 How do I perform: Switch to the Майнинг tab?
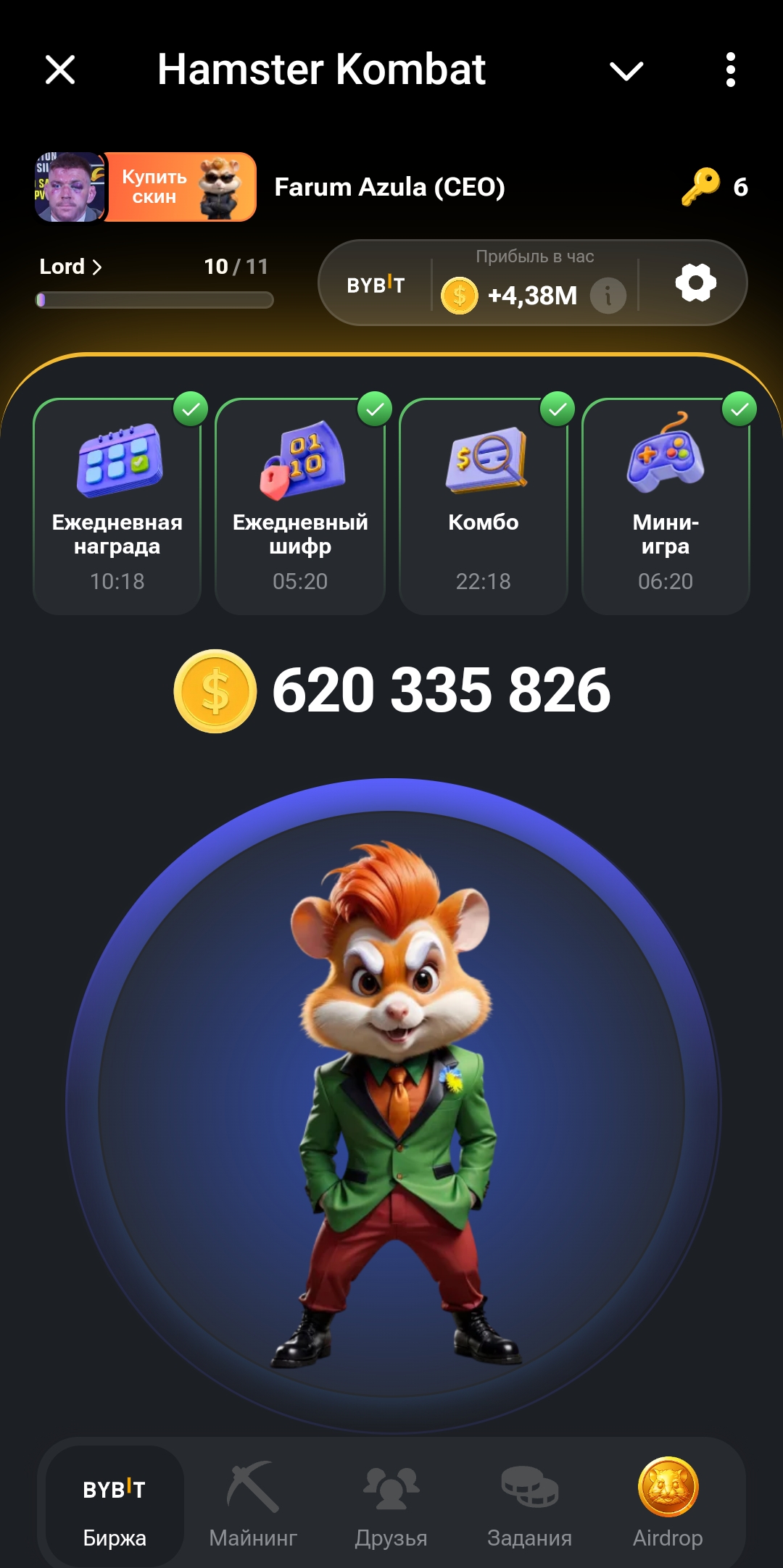(253, 1506)
